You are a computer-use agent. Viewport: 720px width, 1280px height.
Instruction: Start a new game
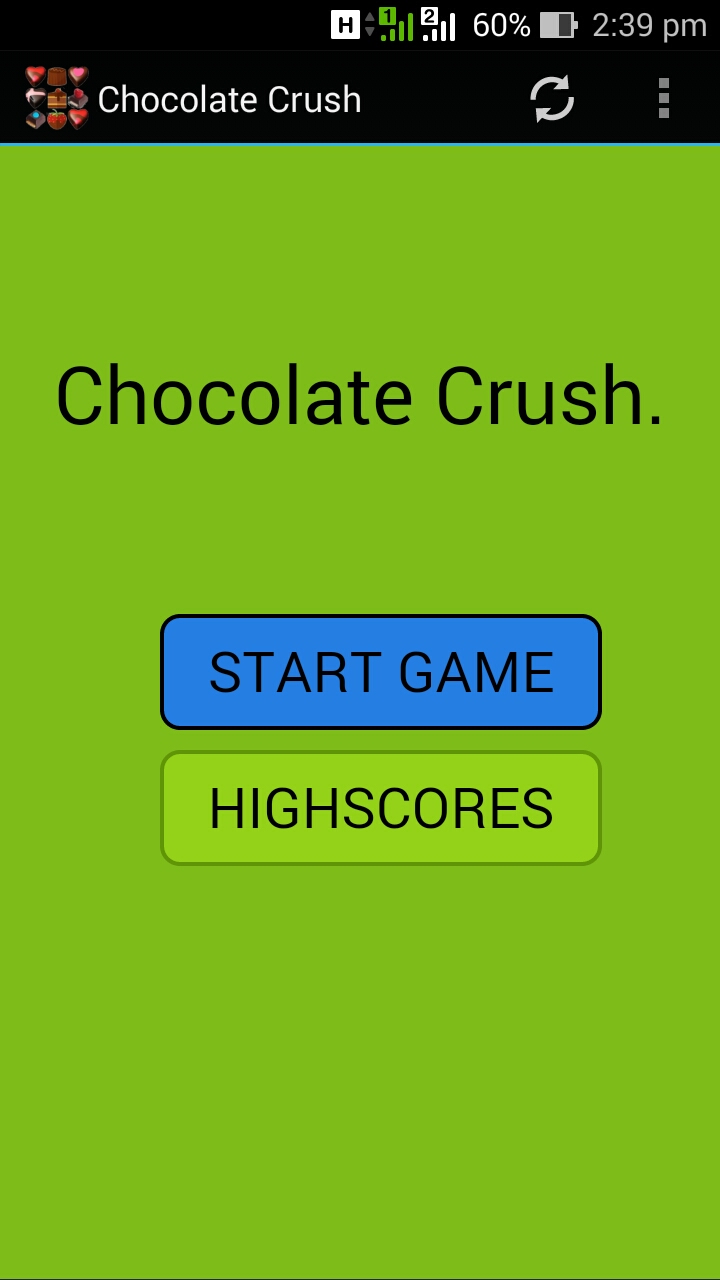tap(380, 672)
